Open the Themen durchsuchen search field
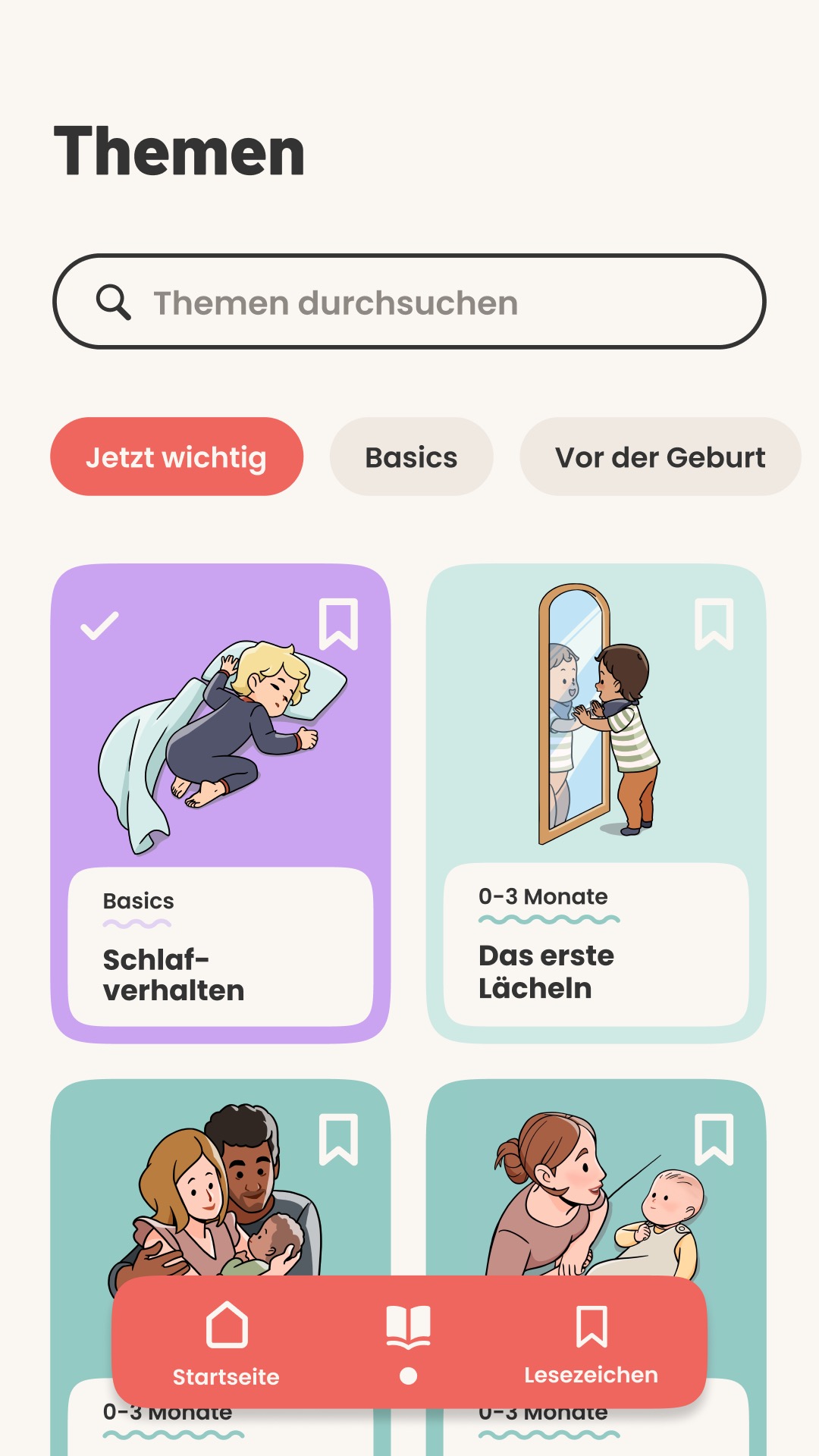The height and width of the screenshot is (1456, 819). click(409, 302)
